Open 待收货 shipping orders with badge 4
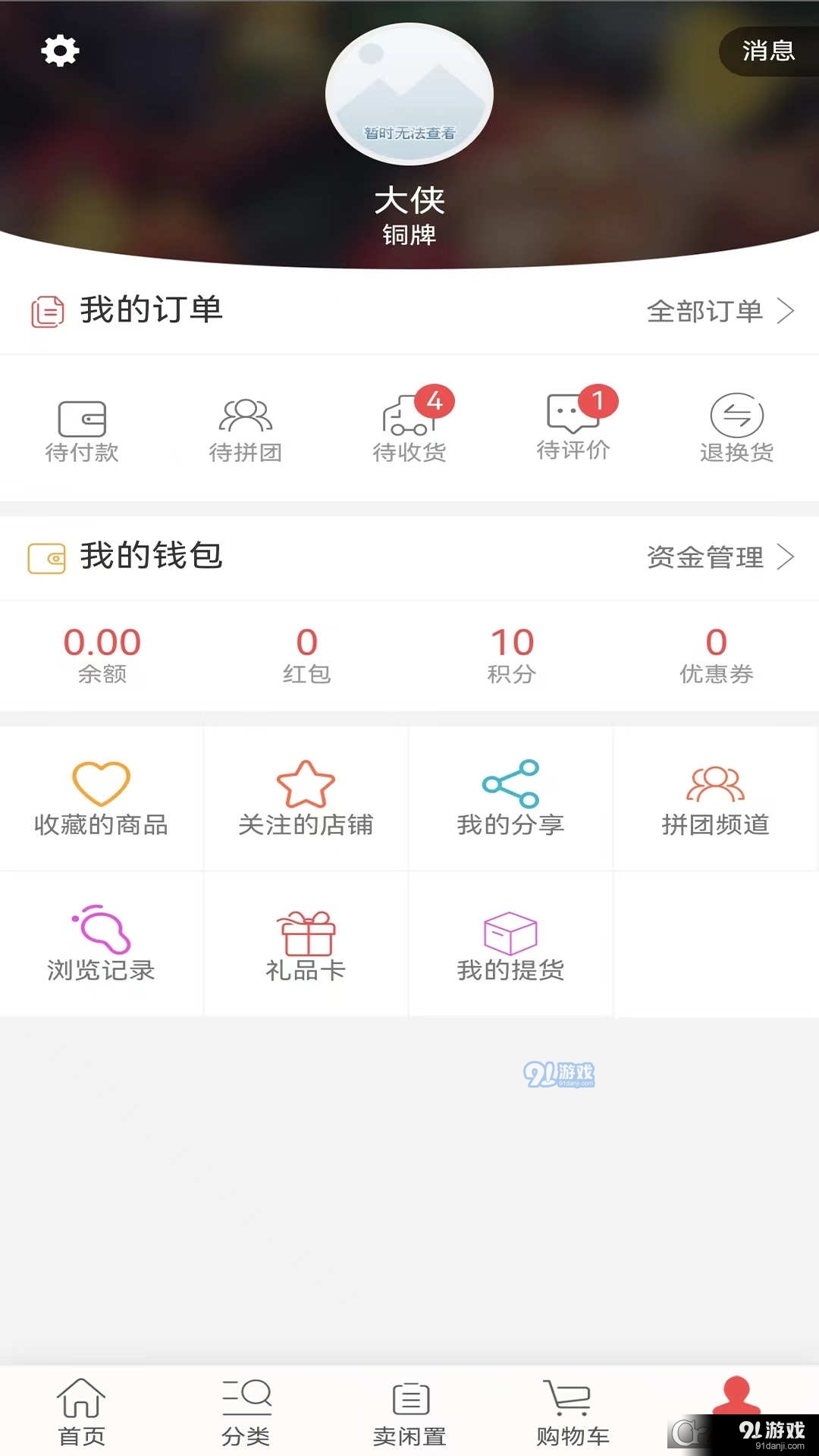 pyautogui.click(x=409, y=428)
